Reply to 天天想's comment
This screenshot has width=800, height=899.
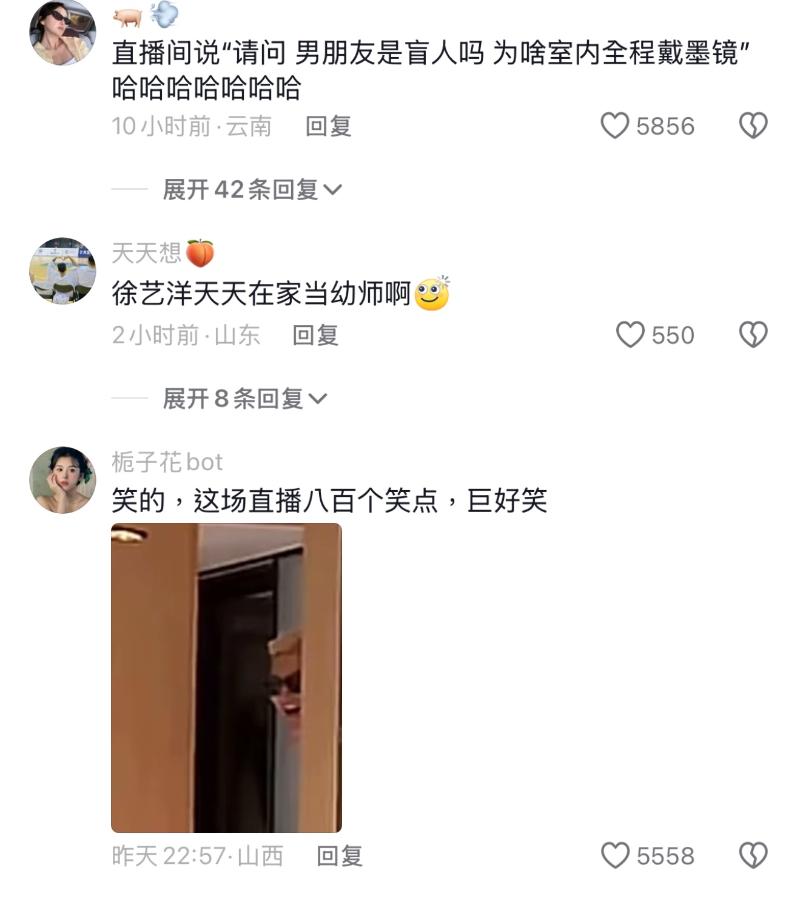pos(315,335)
